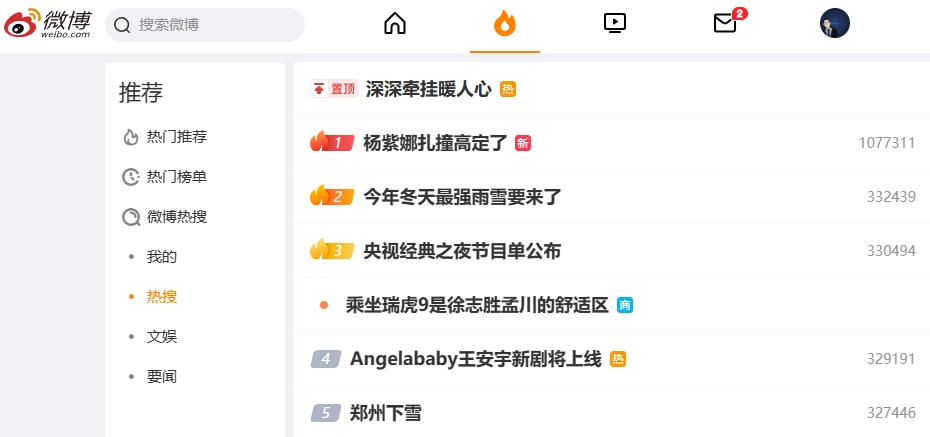Switch to 要闻 in the sidebar
Screen dimensions: 930x437
pos(162,377)
